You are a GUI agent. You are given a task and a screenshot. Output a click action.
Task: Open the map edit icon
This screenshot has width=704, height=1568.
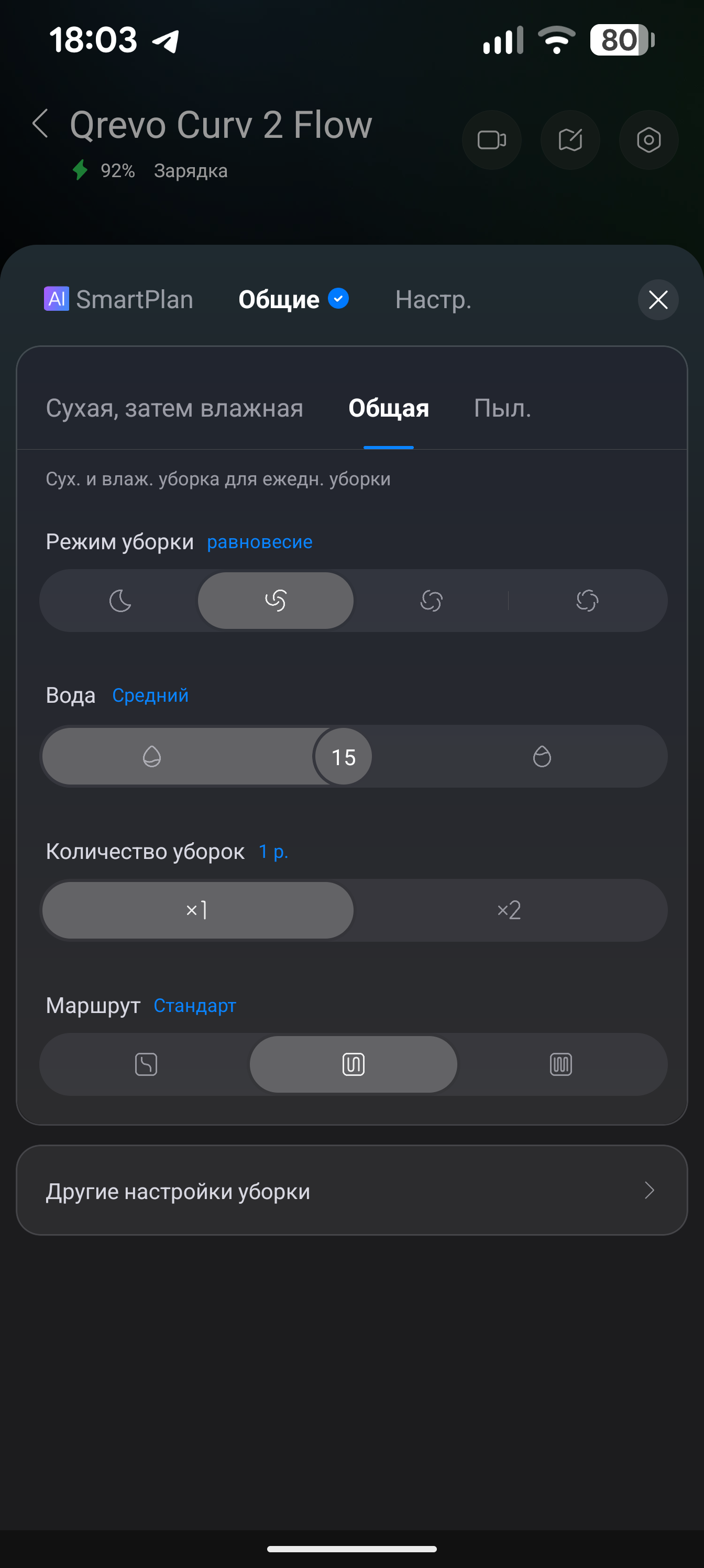(x=570, y=140)
